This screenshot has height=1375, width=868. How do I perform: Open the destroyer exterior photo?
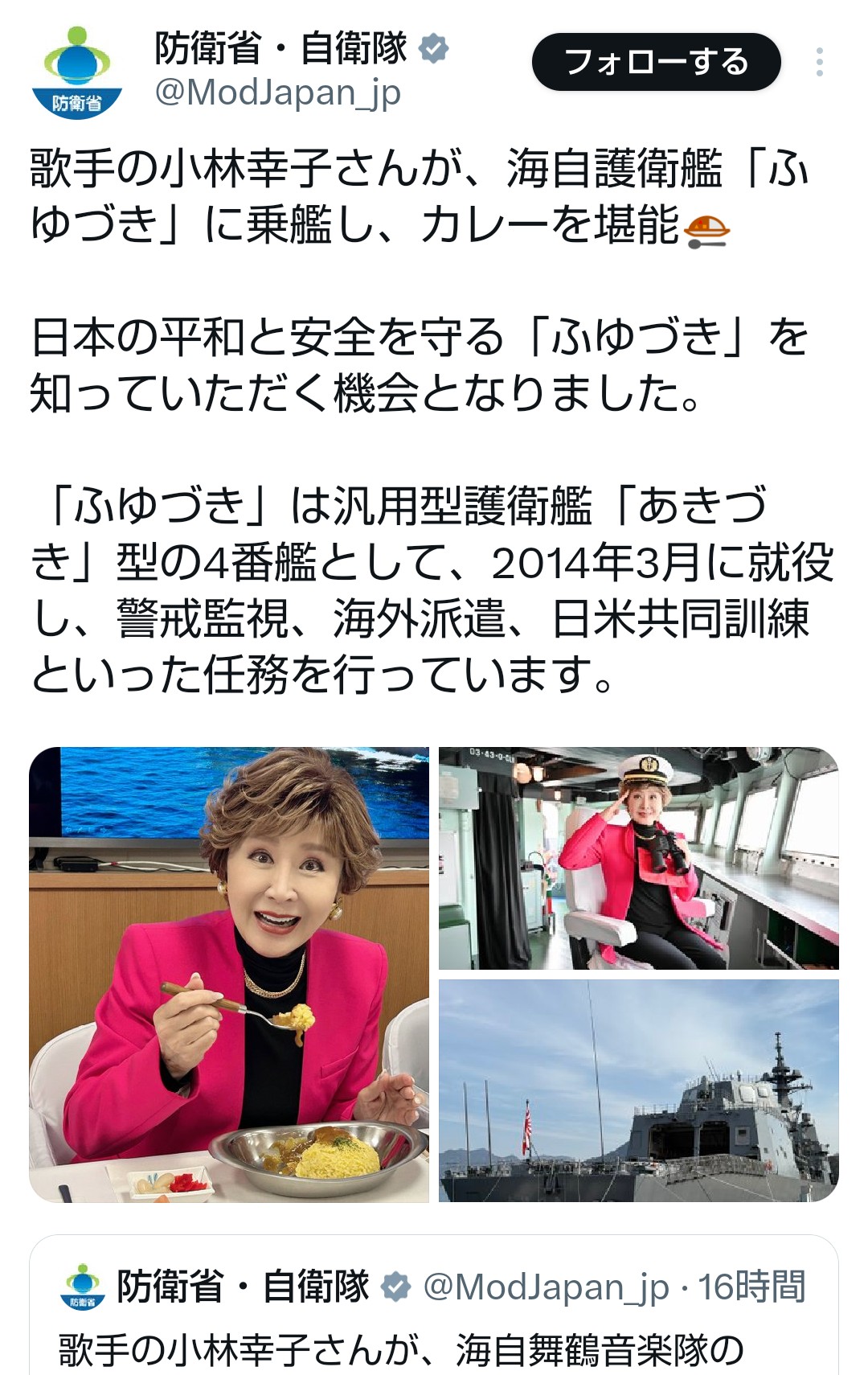[638, 1090]
